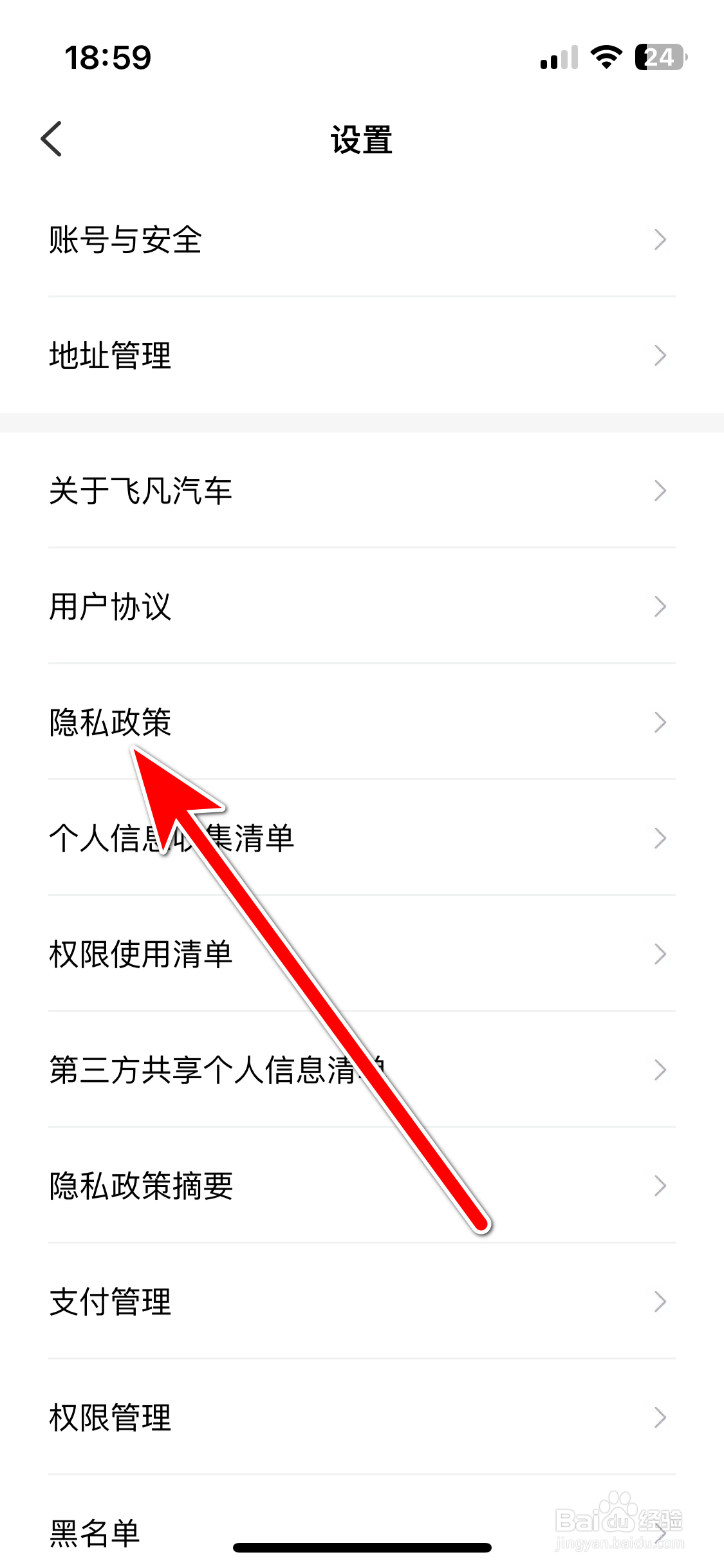This screenshot has width=724, height=1568.
Task: Open 权限管理 permission management
Action: coord(109,1417)
